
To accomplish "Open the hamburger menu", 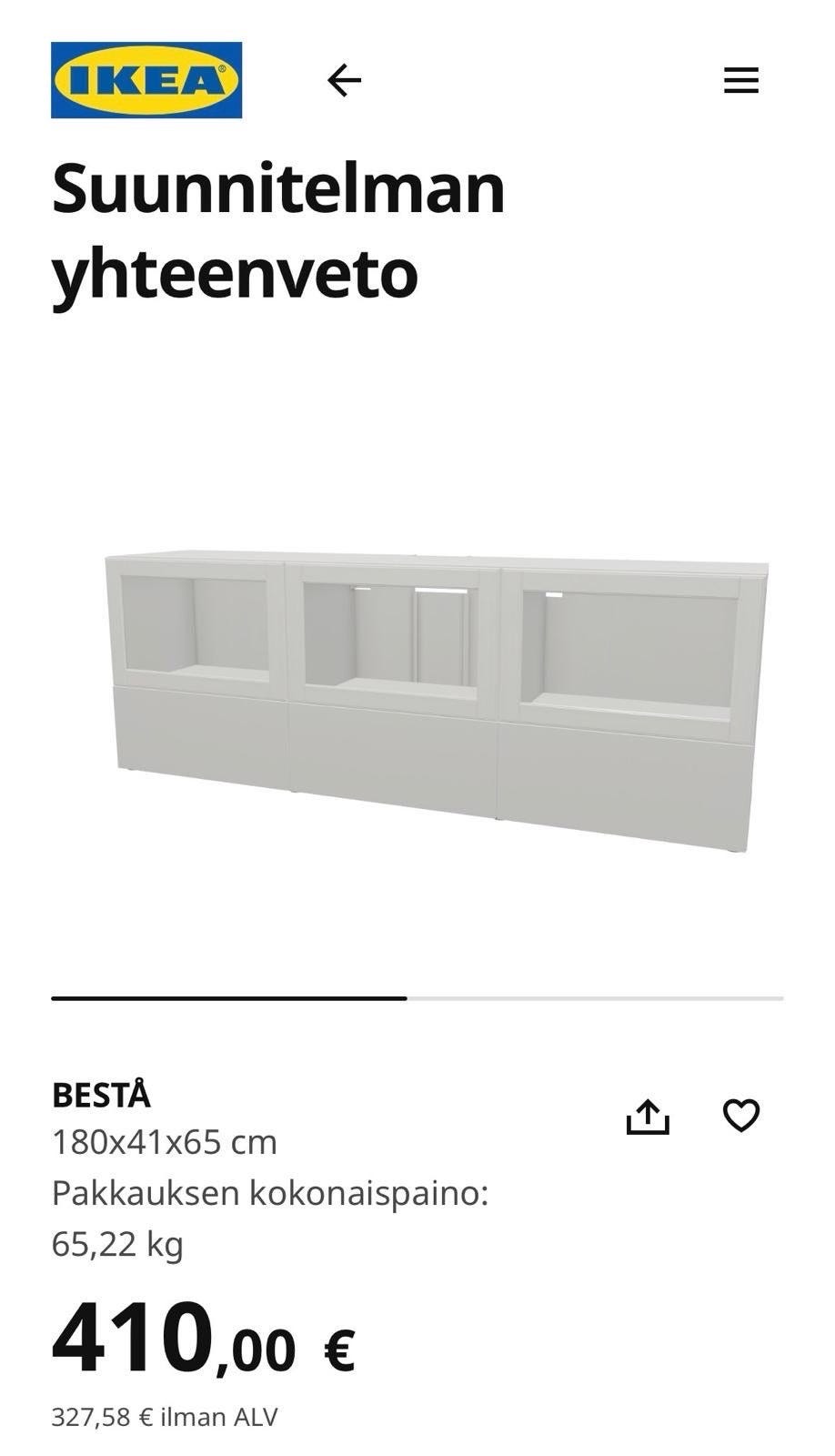I will (x=740, y=80).
